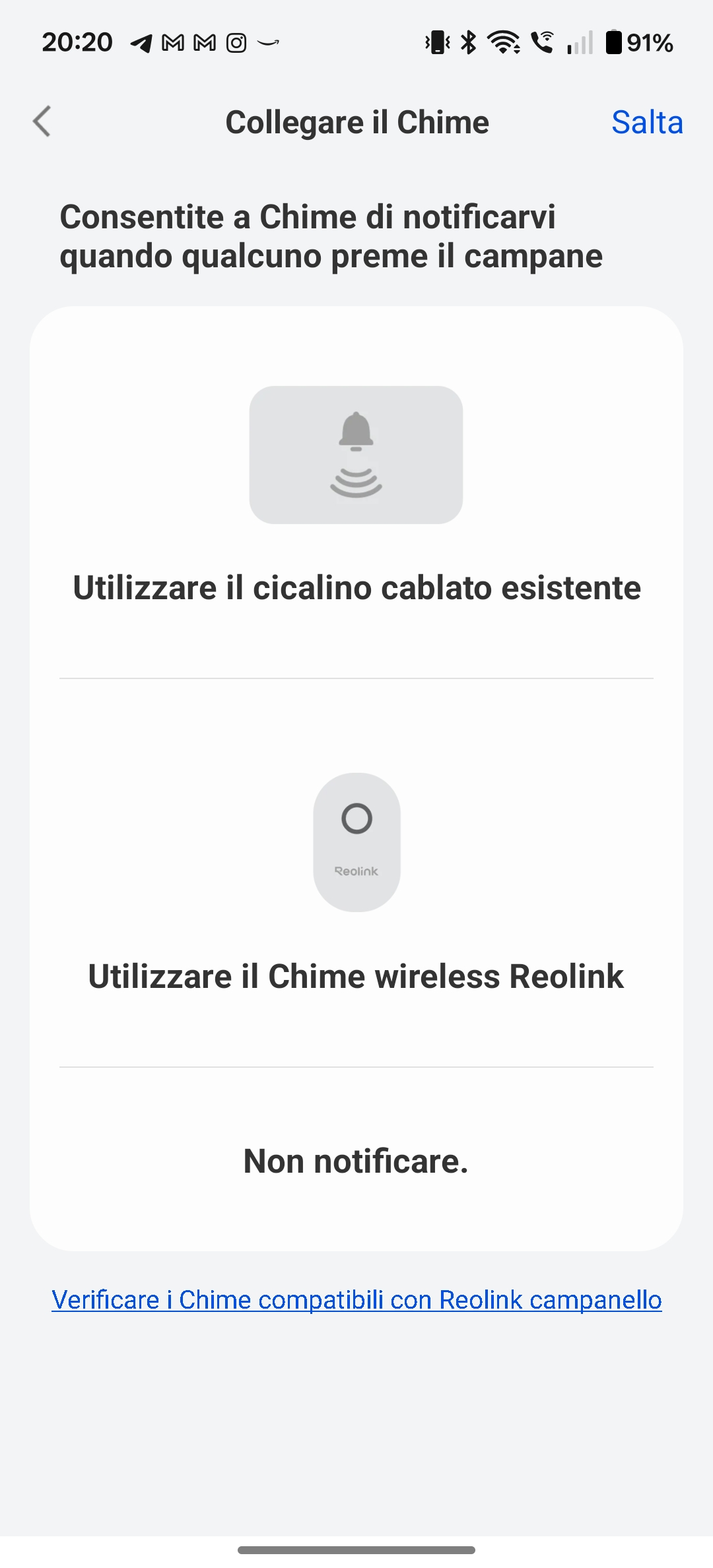The image size is (713, 1568).
Task: Open Verificare i Chime compatibili link
Action: coord(356,1300)
